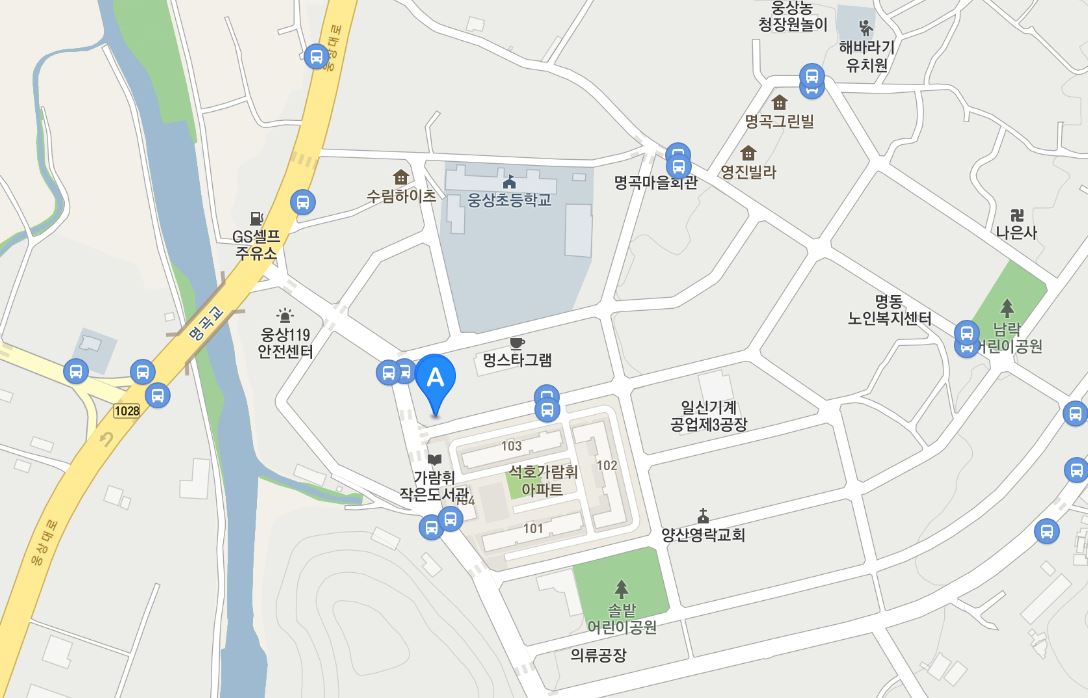This screenshot has height=698, width=1088.
Task: Tap the 양산영락교회 church icon
Action: (x=703, y=516)
